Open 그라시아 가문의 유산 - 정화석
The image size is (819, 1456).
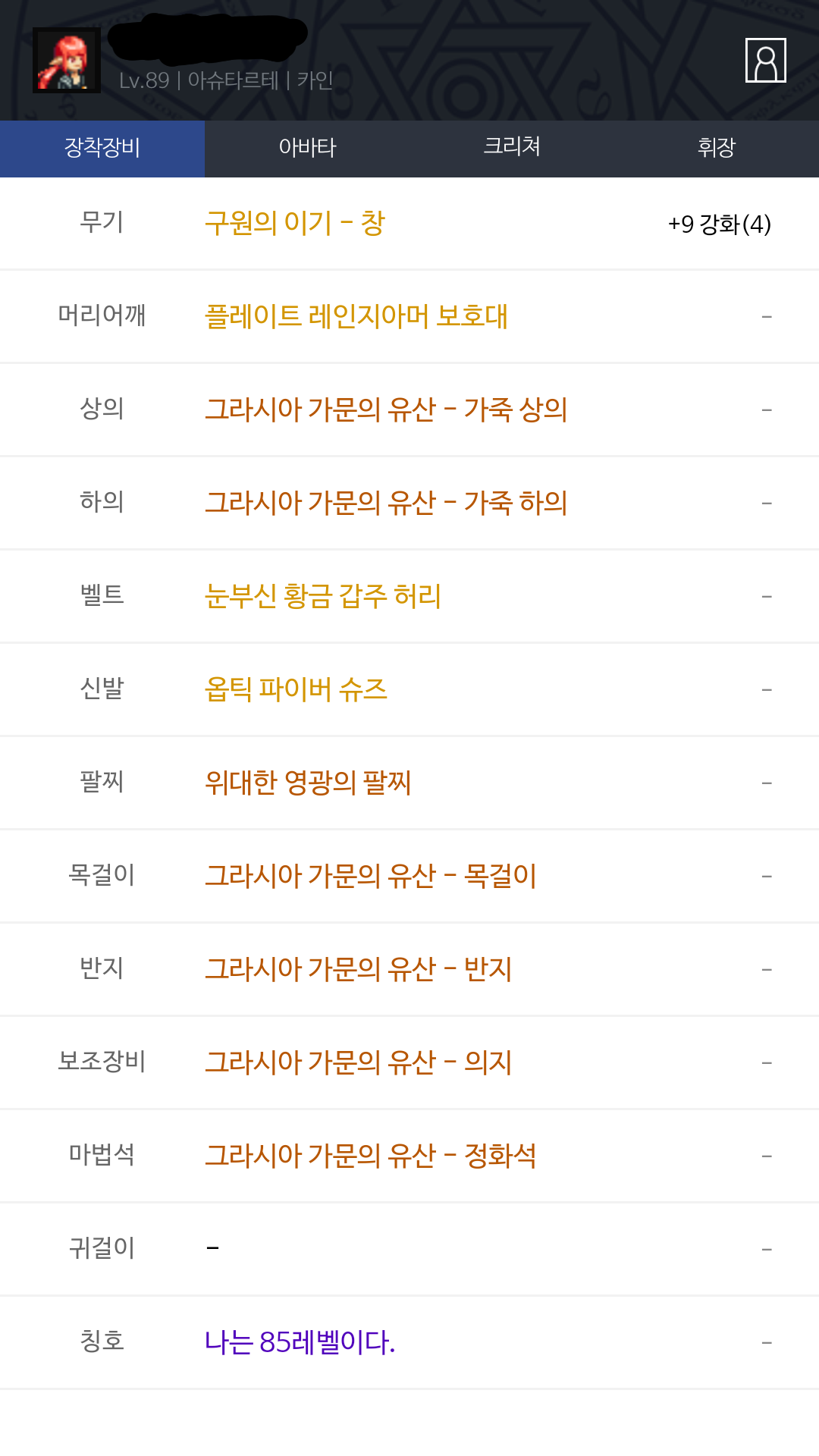(x=371, y=1156)
